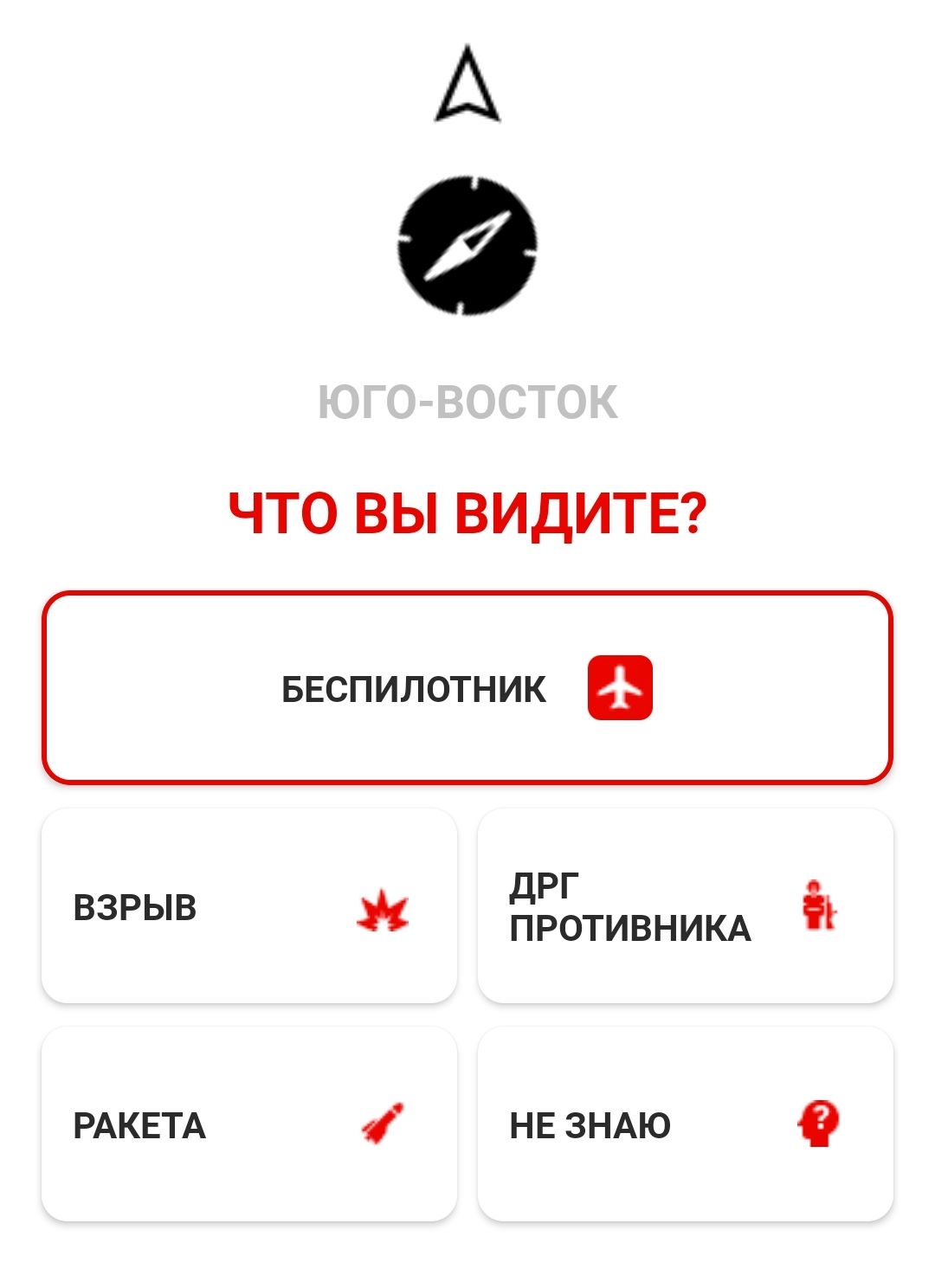
Task: Click the question-mark head icon near НЕ ЗНАЮ
Action: pos(817,1121)
